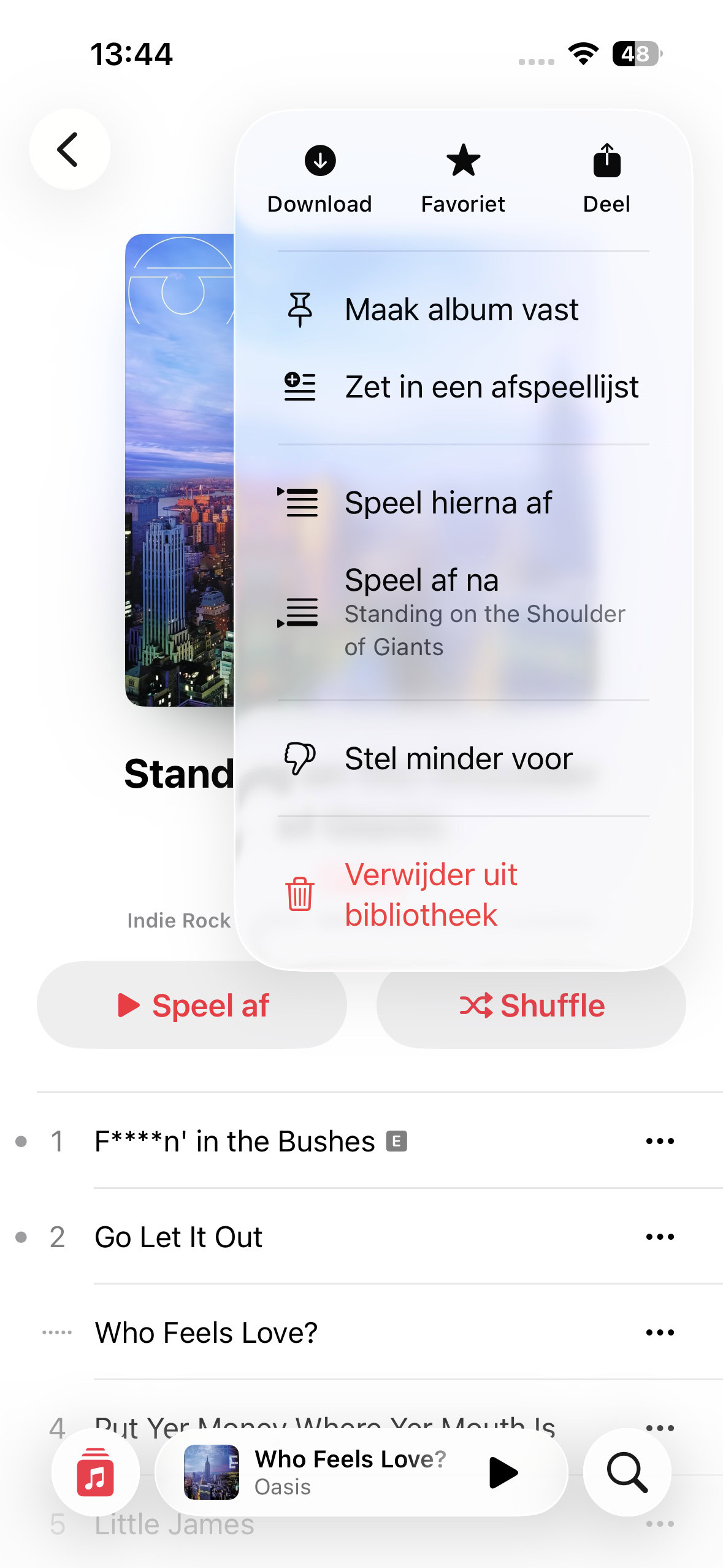The image size is (723, 1568).
Task: Tap the Apple Music app icon in mini player
Action: click(96, 1472)
